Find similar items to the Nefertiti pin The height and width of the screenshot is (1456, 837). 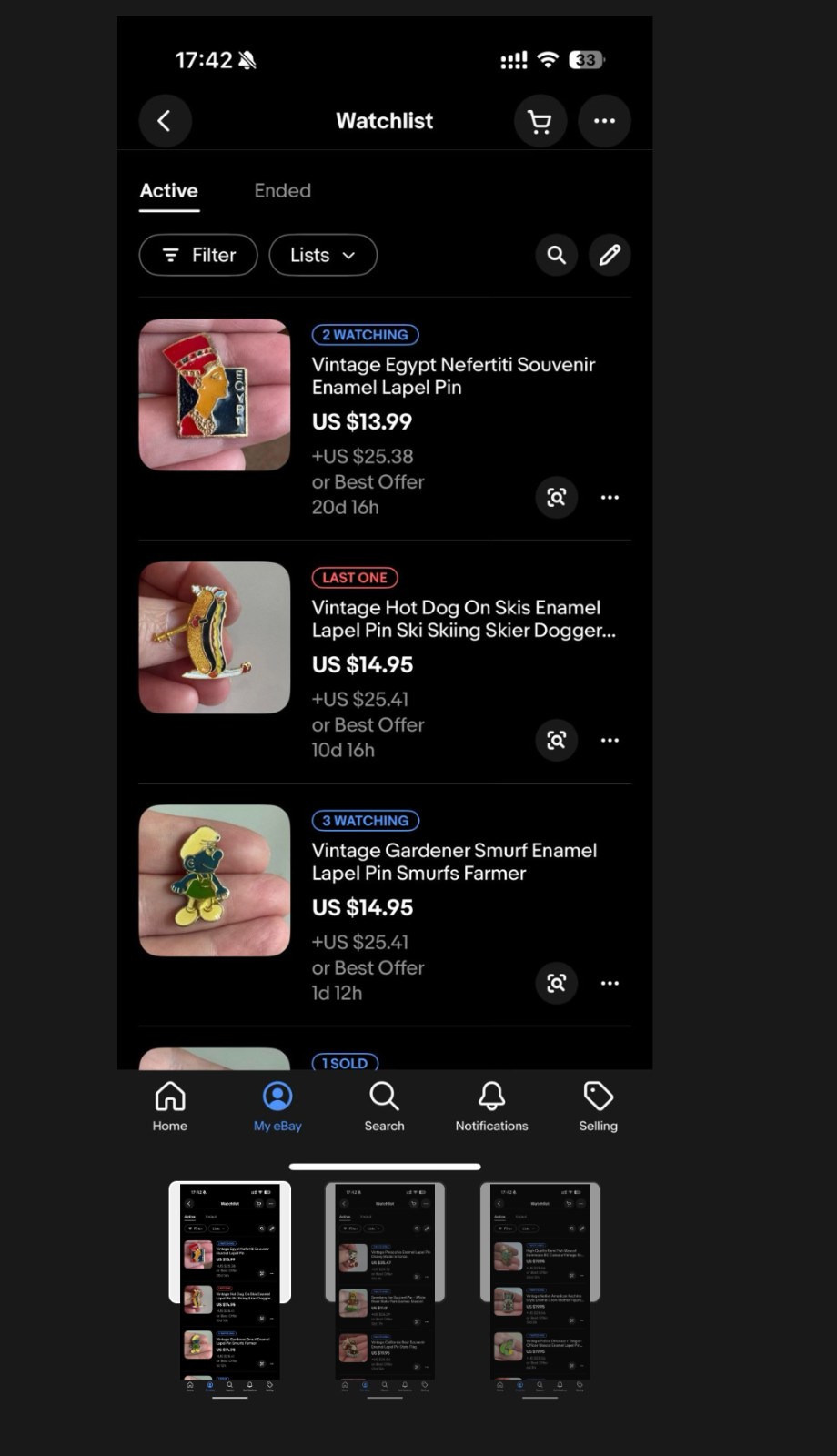[x=556, y=498]
